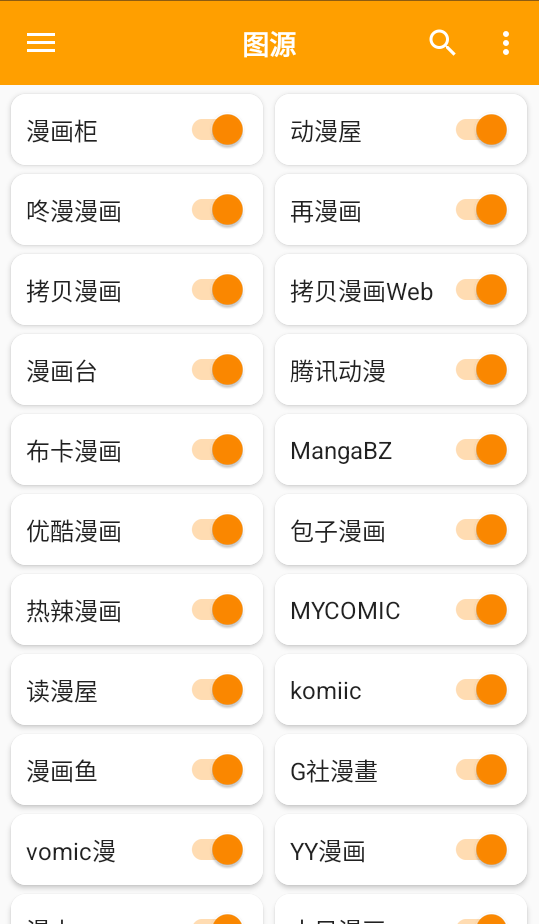Screen dimensions: 539x924
Task: Toggle the 包子漫画 switch
Action: click(481, 530)
